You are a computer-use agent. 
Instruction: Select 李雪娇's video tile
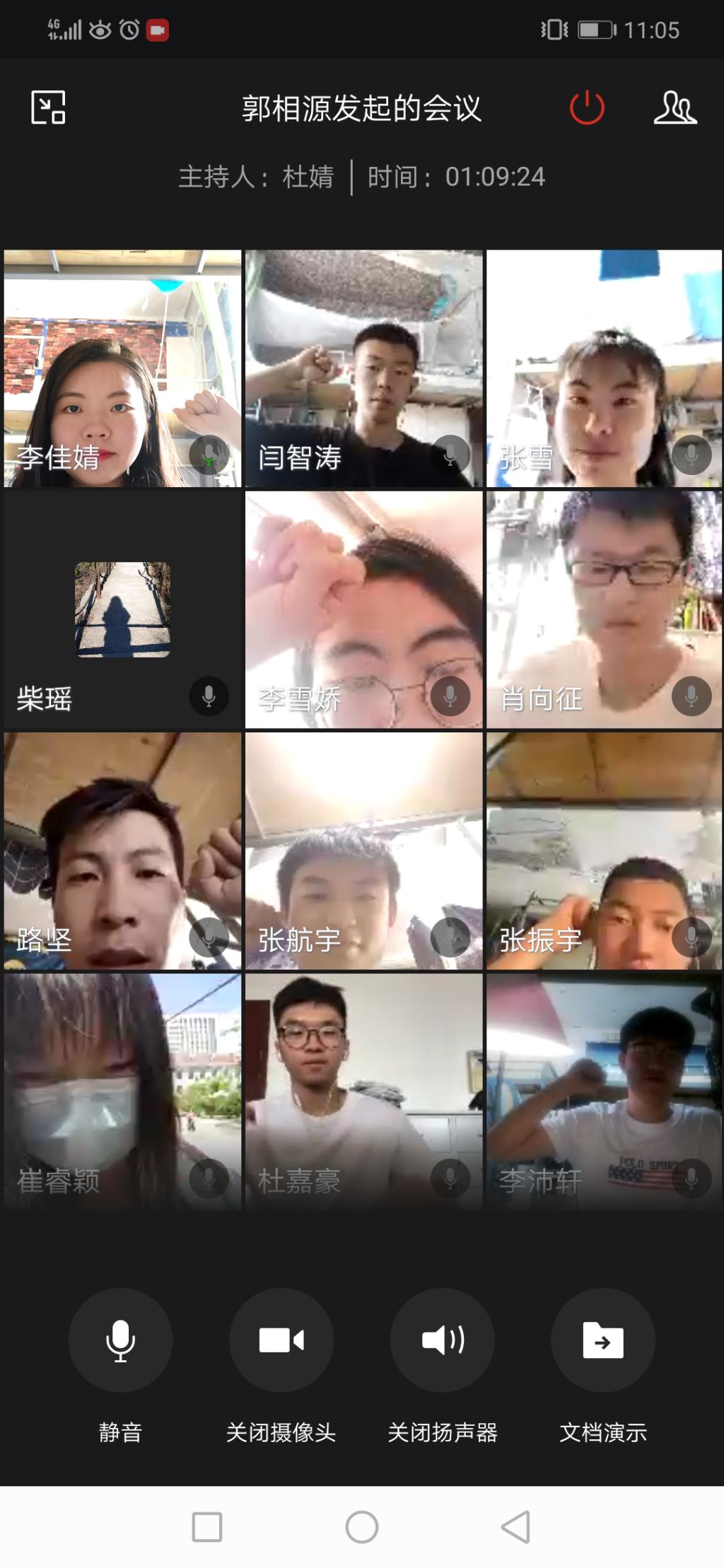pyautogui.click(x=363, y=609)
